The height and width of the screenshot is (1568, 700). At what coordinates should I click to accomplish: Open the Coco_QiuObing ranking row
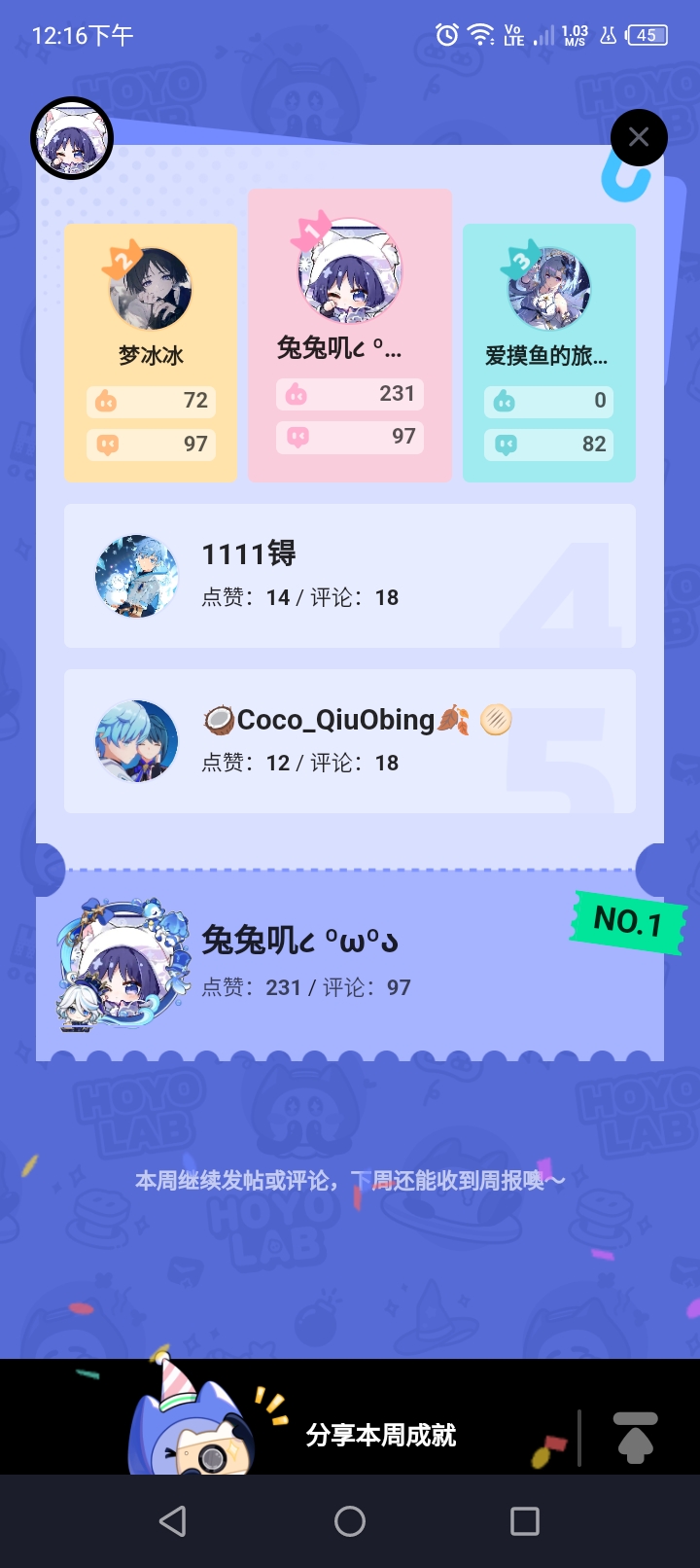tap(350, 741)
